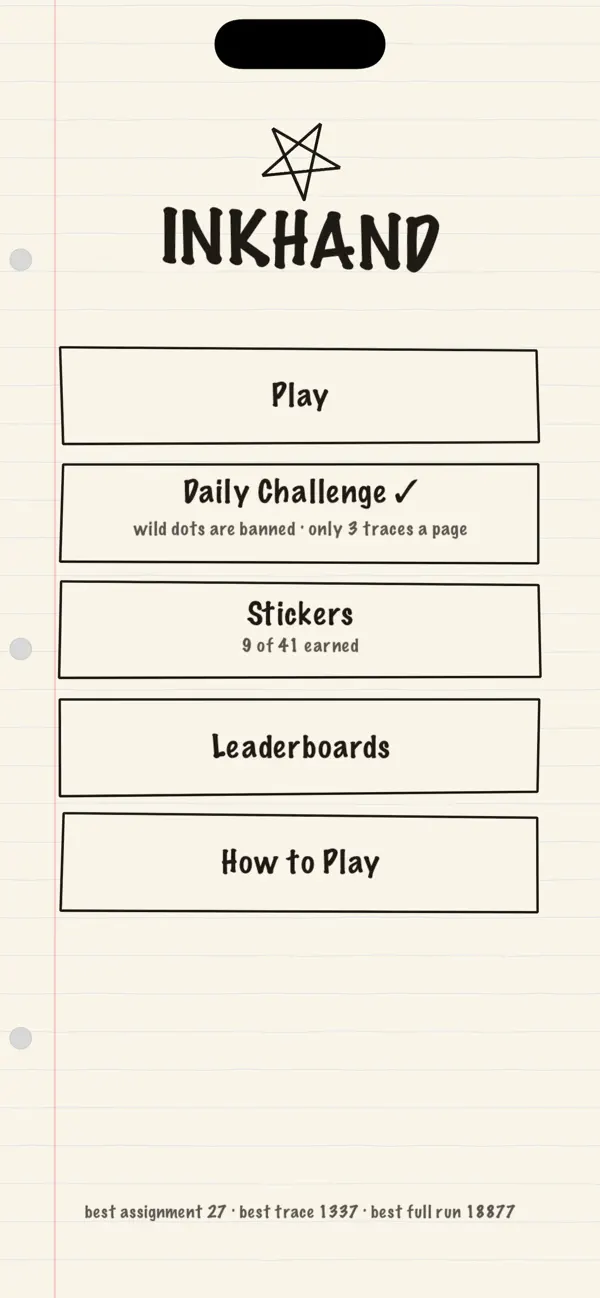Open the Daily Challenge

[300, 512]
